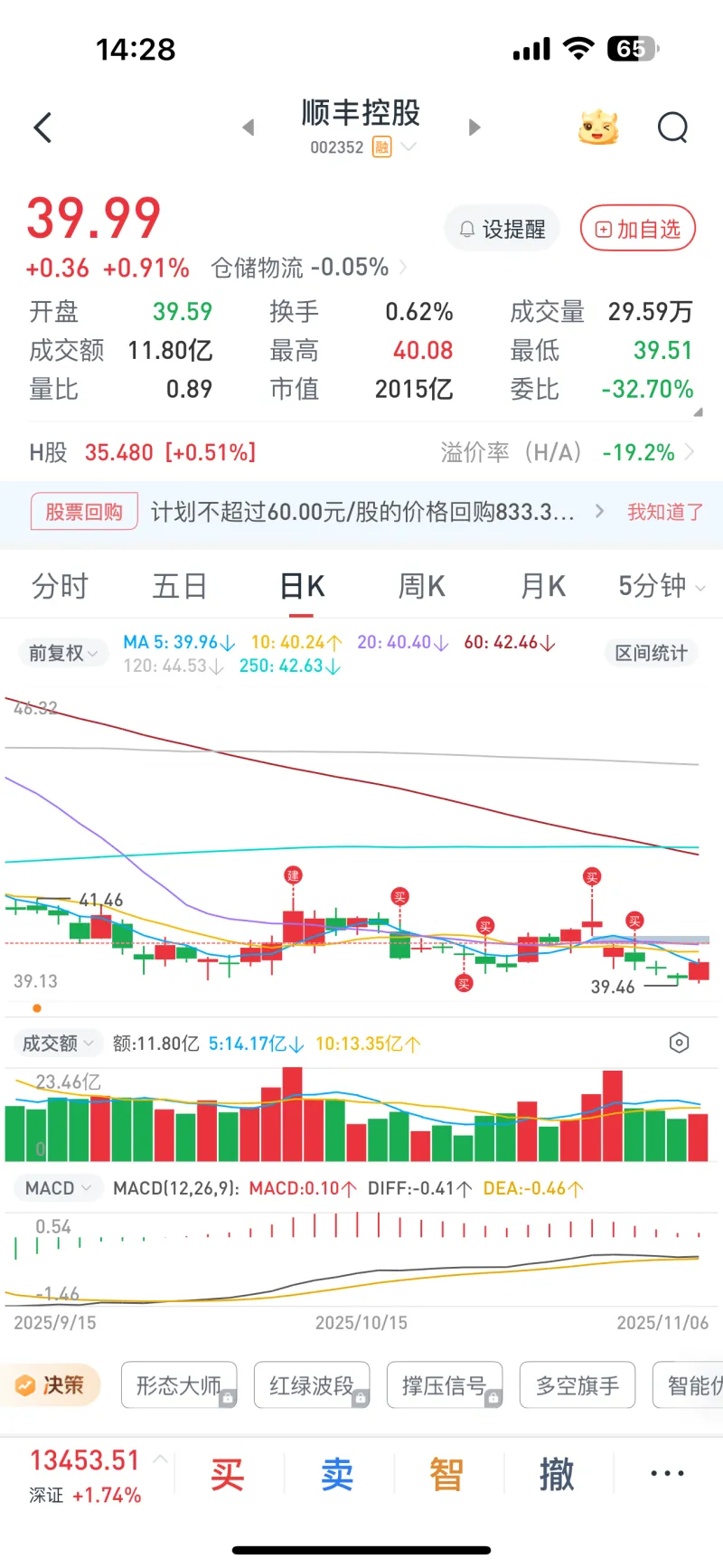Open the 形态大师 tool chip

pos(179,1385)
